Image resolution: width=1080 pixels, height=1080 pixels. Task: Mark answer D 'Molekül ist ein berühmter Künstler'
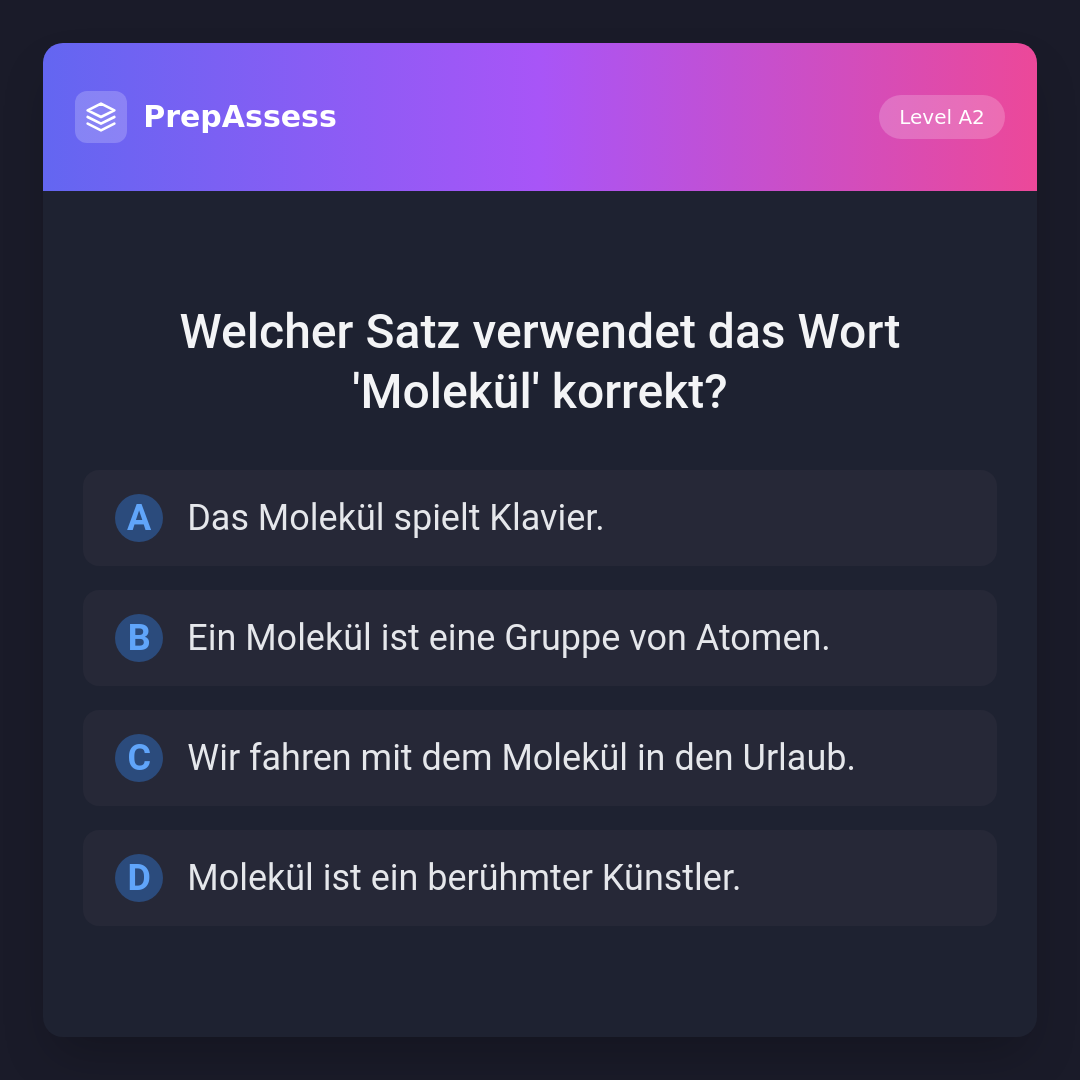(x=540, y=878)
